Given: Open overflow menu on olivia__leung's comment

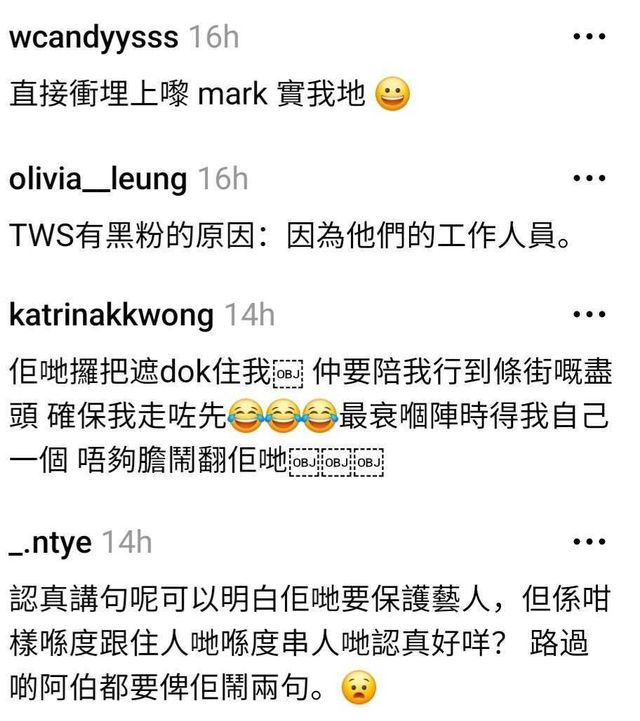Looking at the screenshot, I should pos(590,178).
